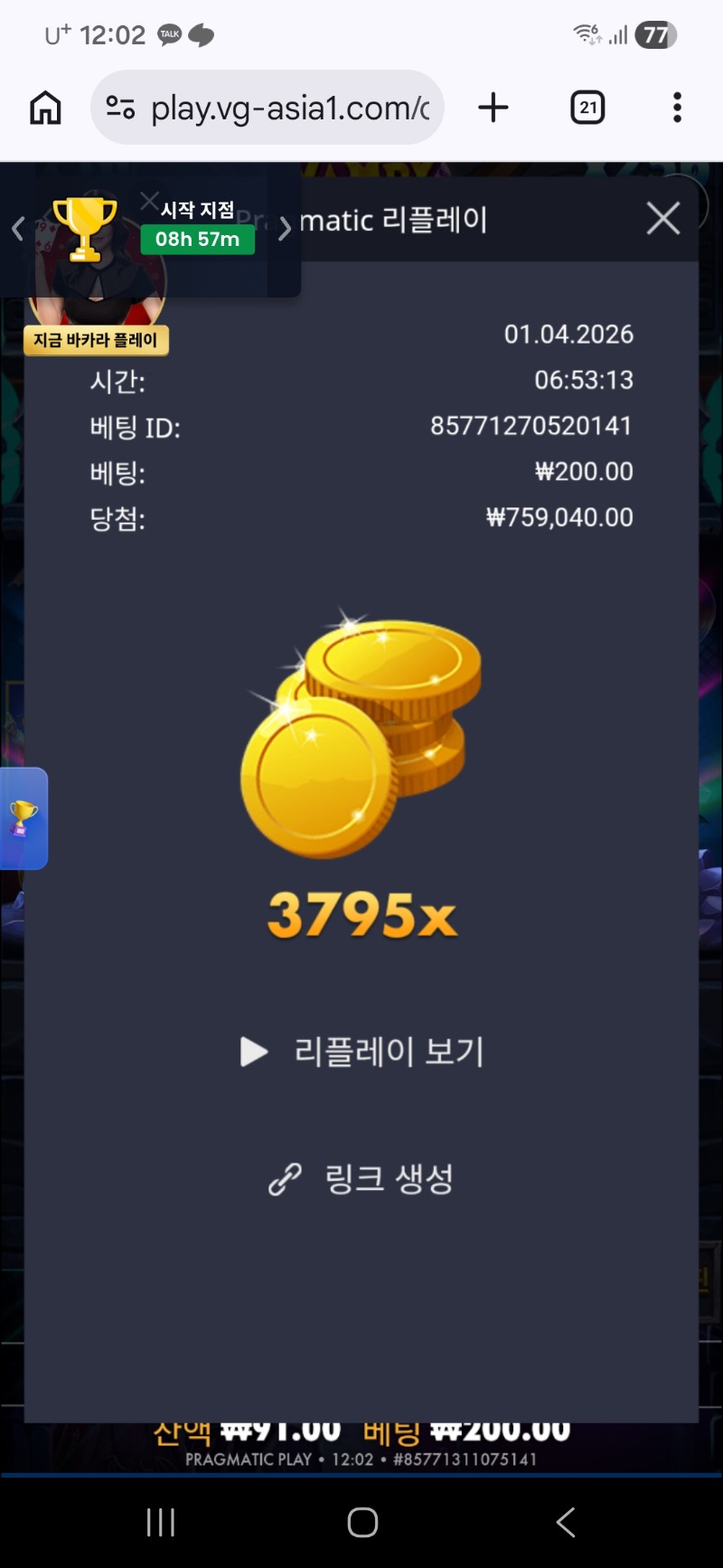Dismiss the tournament promo banner
Screen dimensions: 723x1568
[x=150, y=201]
